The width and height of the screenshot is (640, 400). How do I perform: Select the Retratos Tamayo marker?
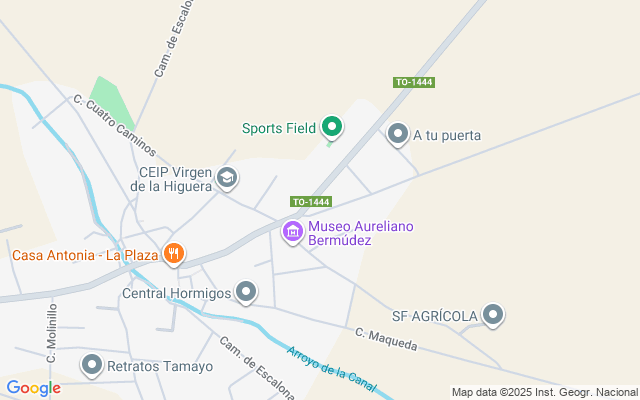(93, 366)
